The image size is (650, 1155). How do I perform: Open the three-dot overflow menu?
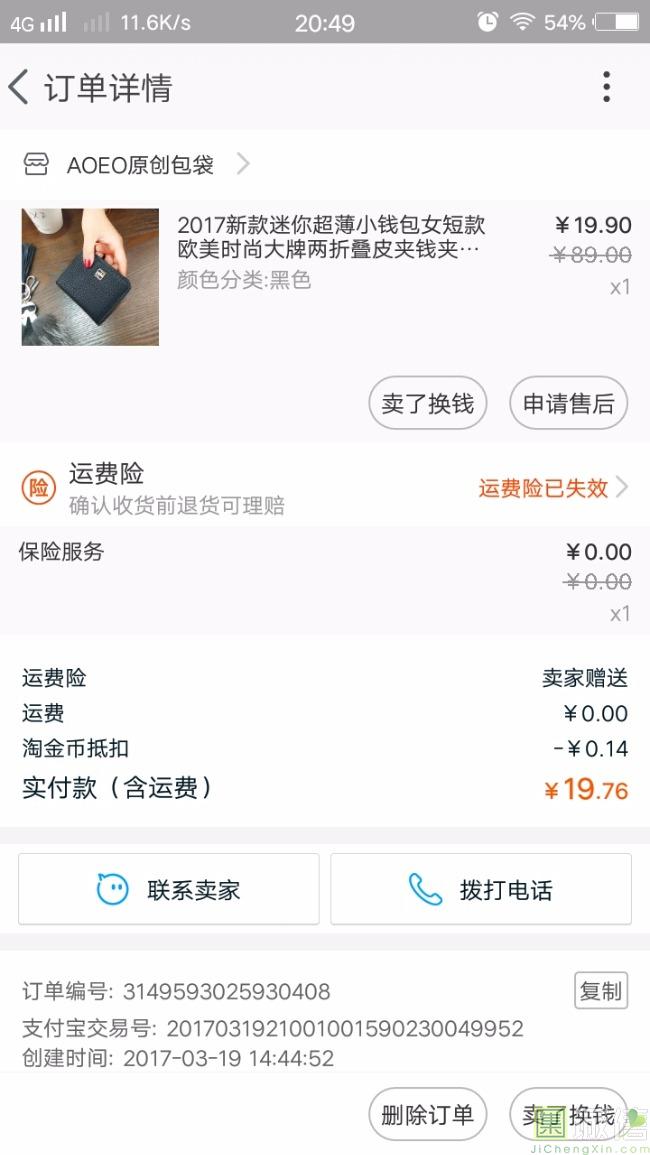tap(606, 88)
